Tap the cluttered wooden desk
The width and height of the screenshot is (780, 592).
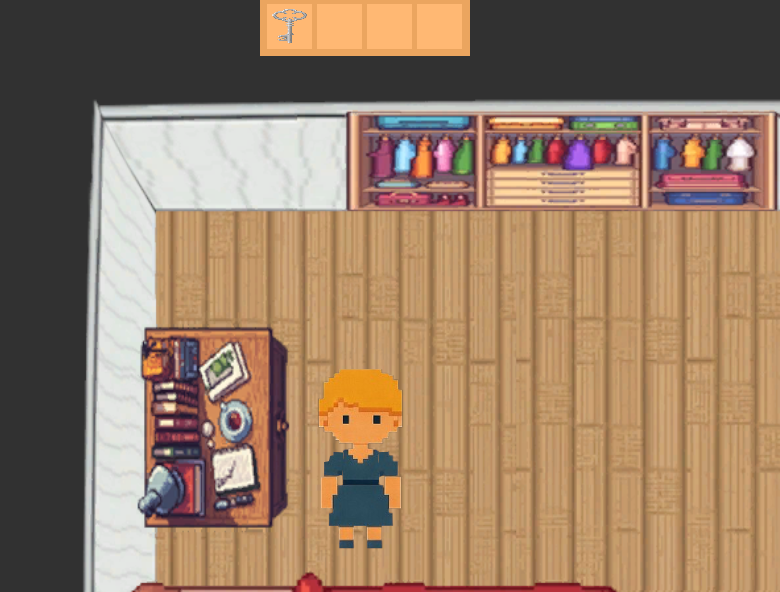[x=208, y=427]
